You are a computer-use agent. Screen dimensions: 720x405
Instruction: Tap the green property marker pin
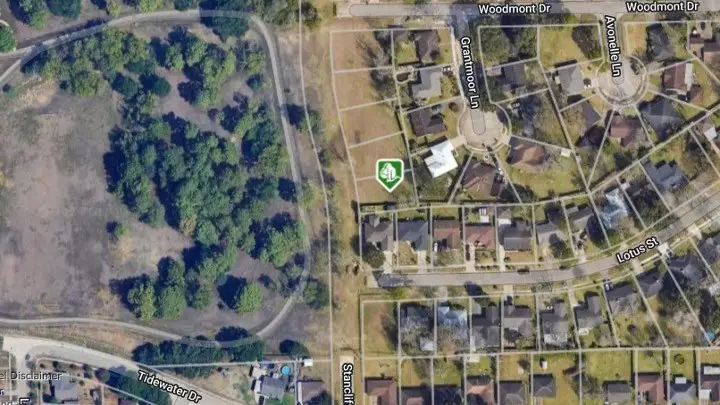(389, 173)
